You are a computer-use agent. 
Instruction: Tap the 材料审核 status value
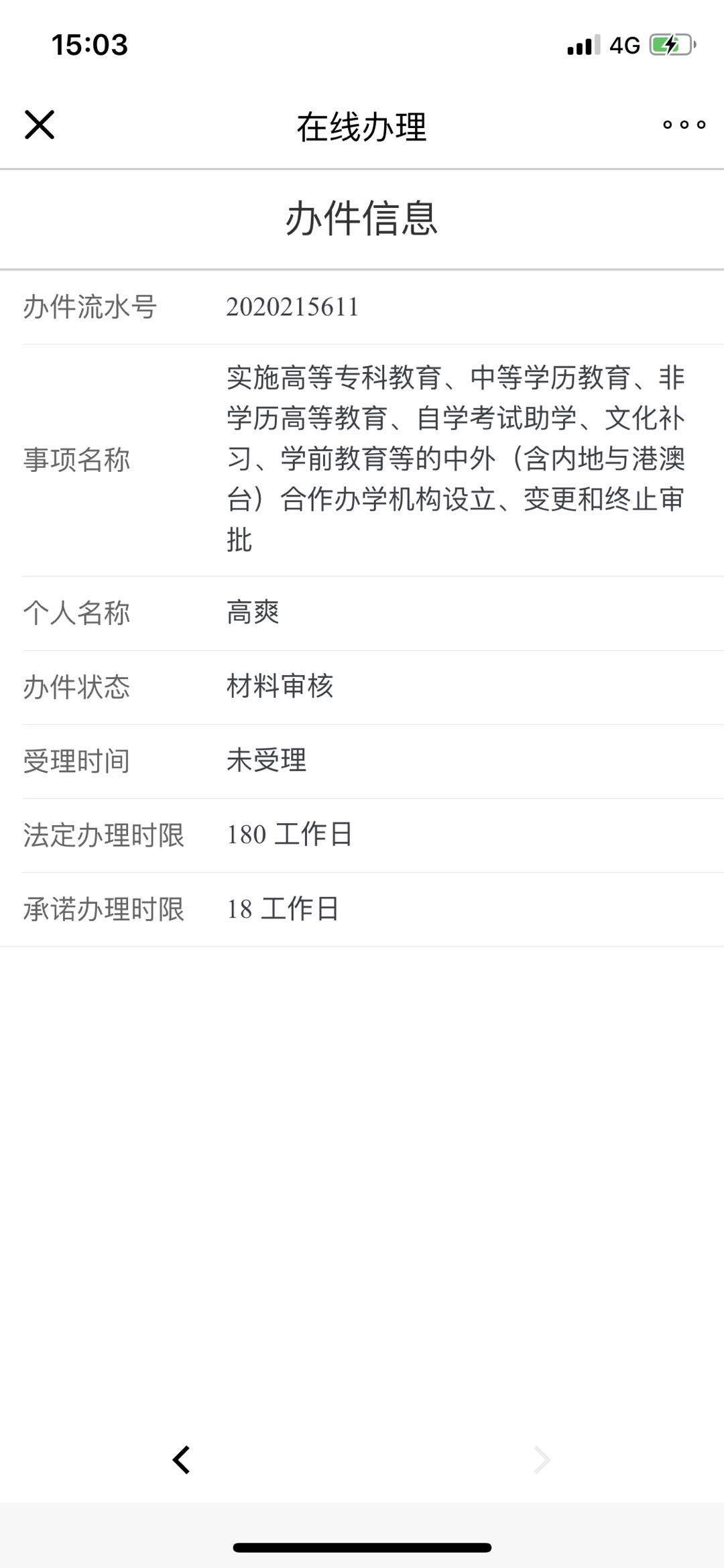[281, 685]
